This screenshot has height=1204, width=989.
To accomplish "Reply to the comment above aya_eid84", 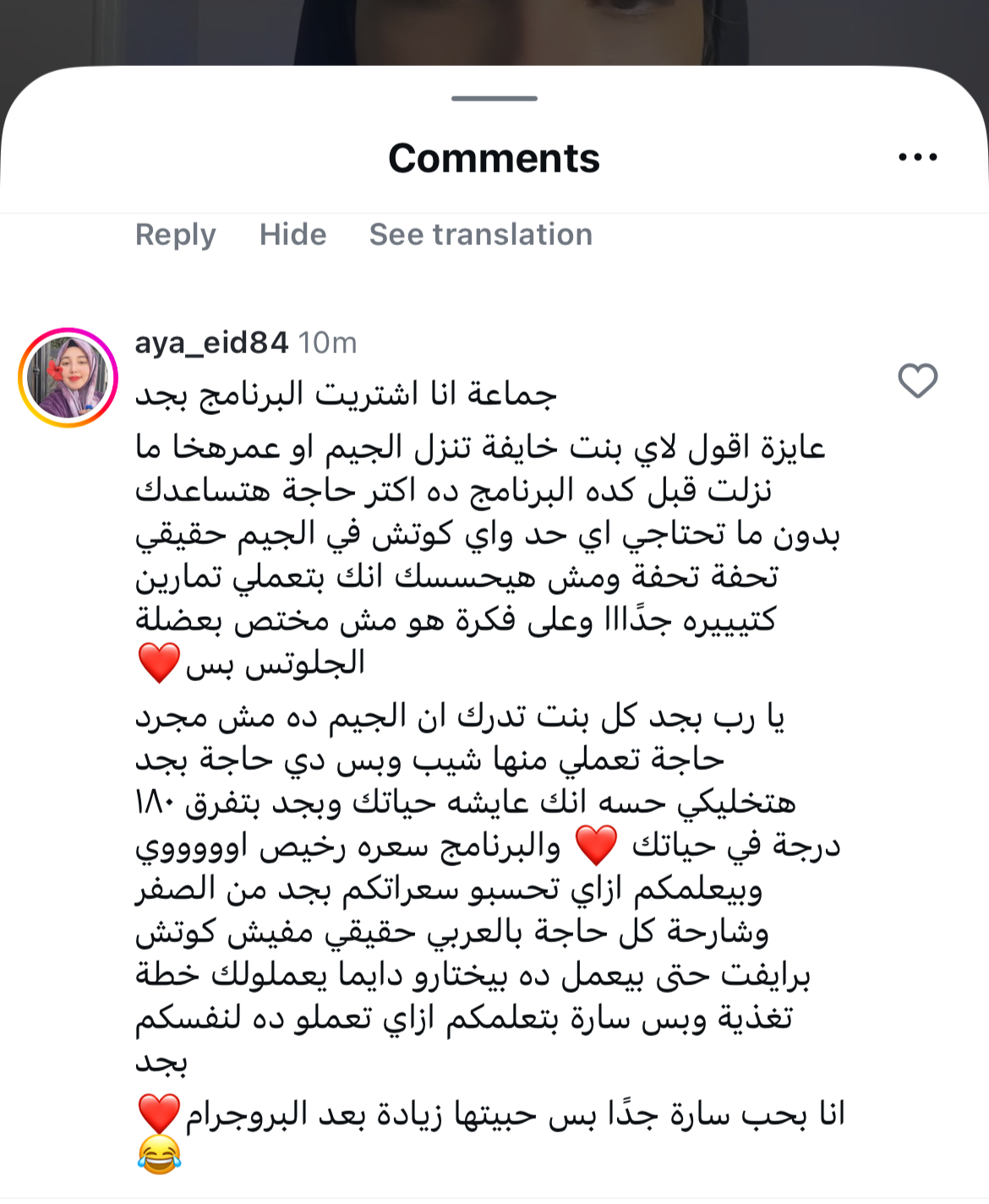I will [176, 234].
